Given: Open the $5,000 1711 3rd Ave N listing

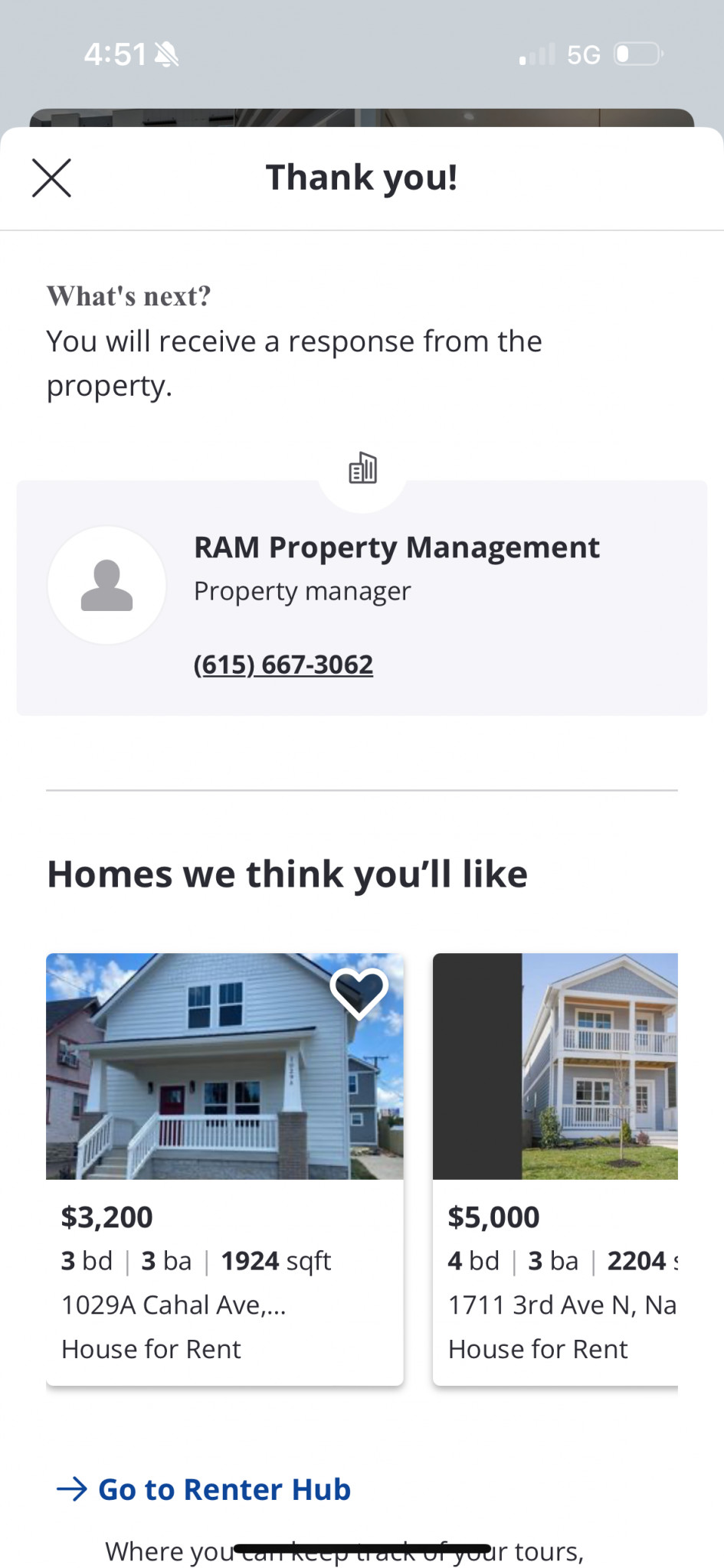Looking at the screenshot, I should tap(555, 1169).
